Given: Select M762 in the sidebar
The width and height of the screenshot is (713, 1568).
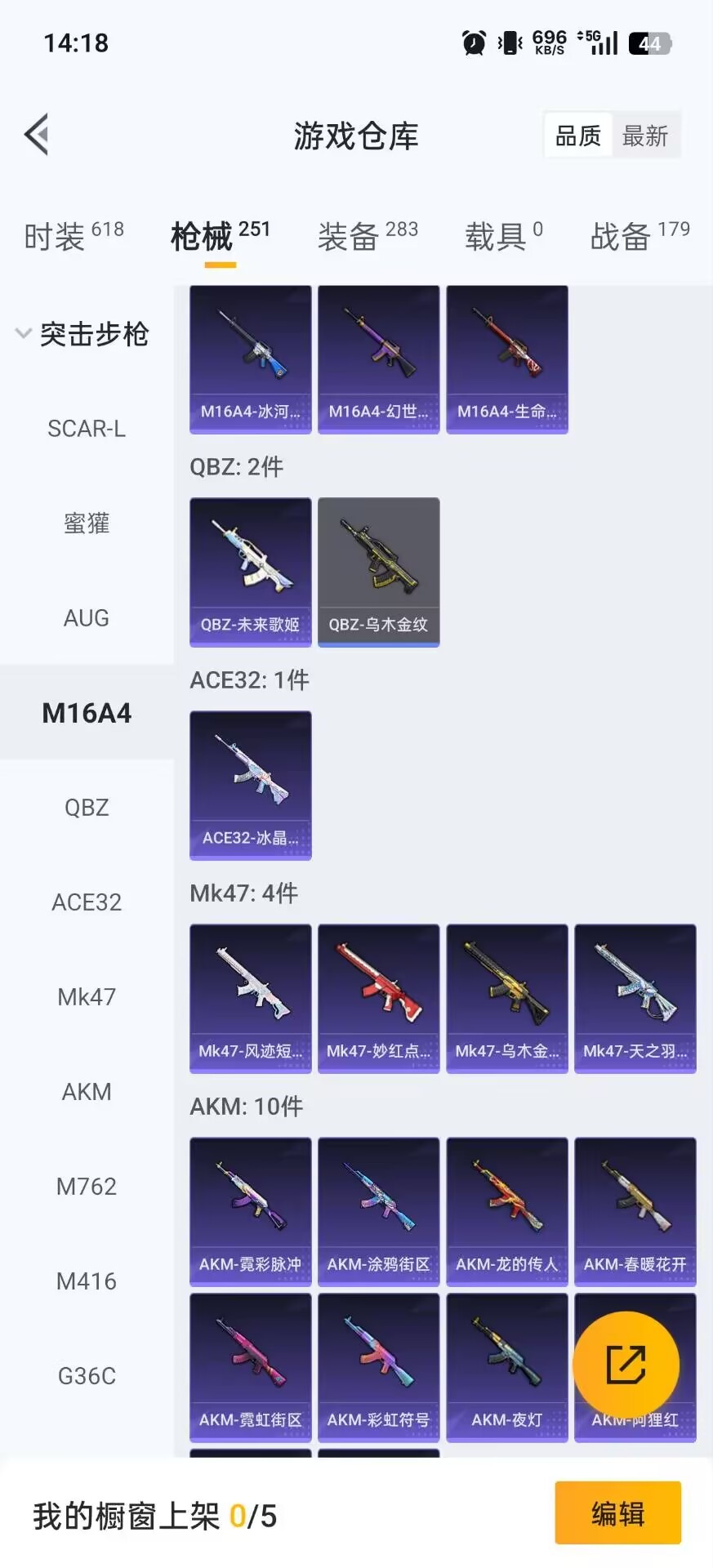Looking at the screenshot, I should pos(87,1187).
